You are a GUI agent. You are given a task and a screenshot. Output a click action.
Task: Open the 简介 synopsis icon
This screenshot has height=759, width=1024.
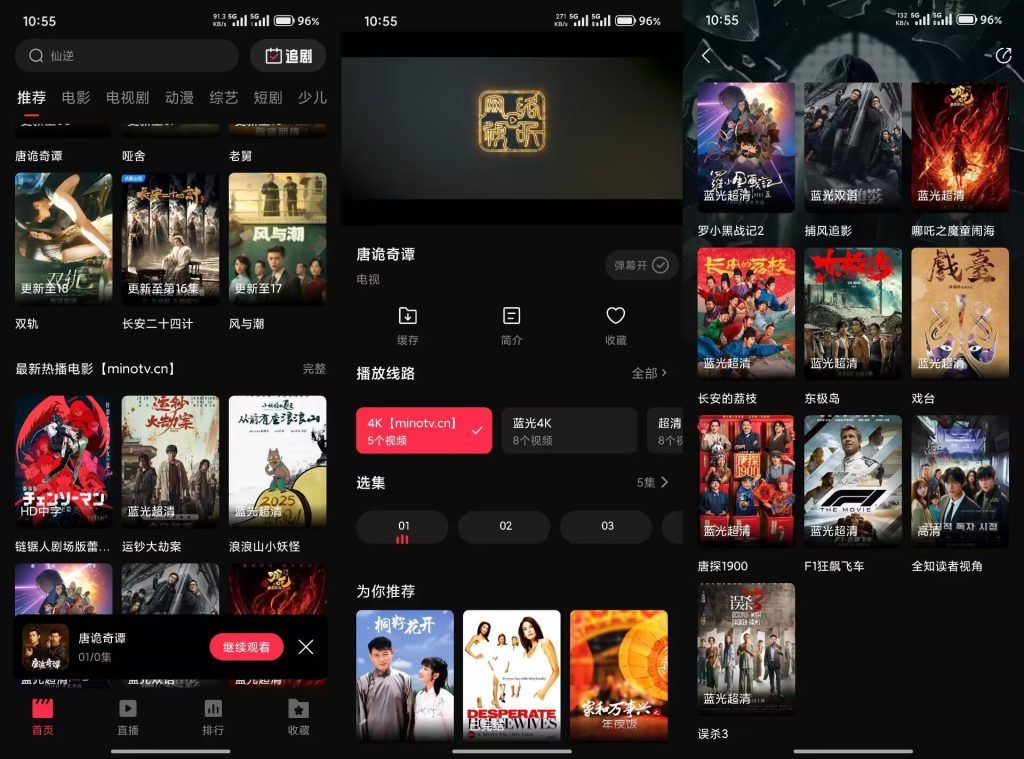coord(511,324)
